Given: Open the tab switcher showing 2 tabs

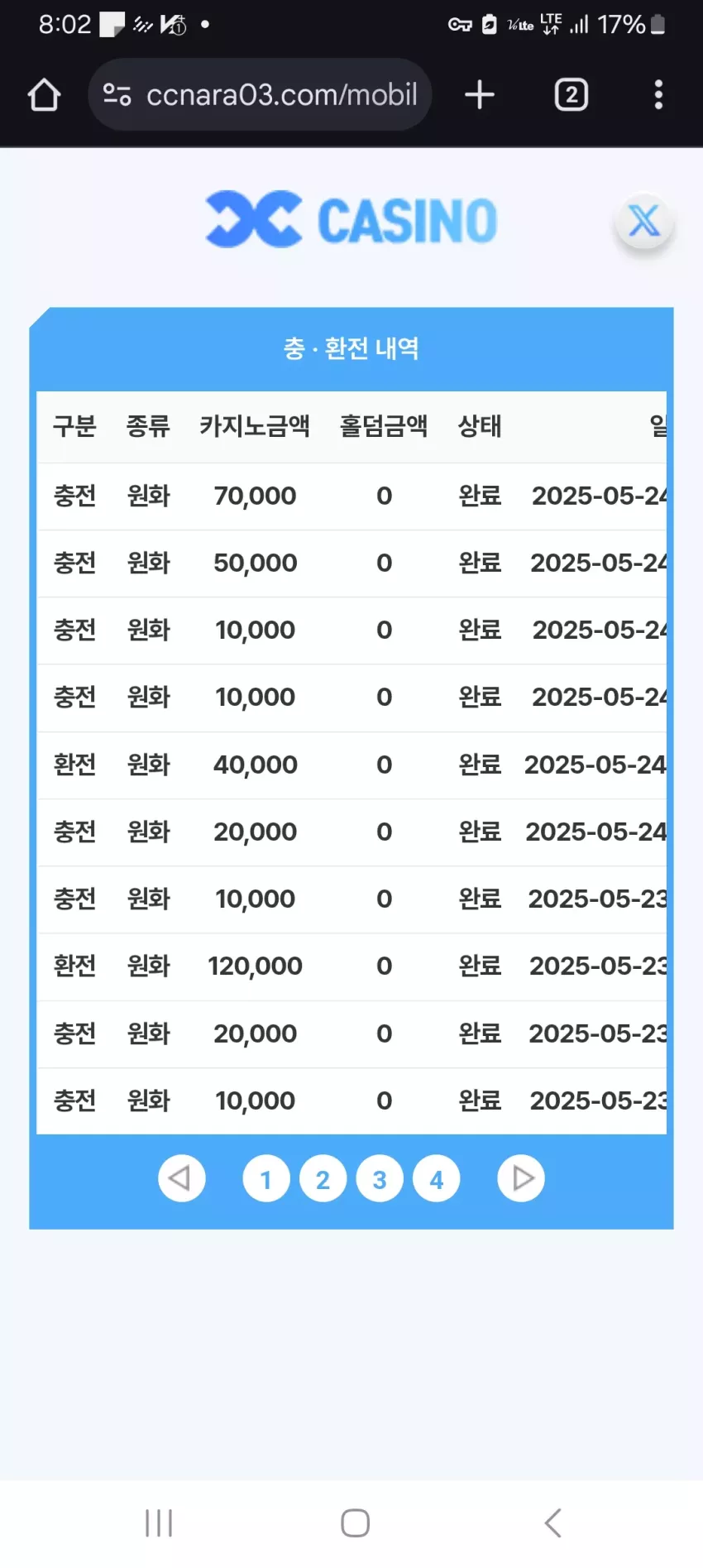Looking at the screenshot, I should click(571, 94).
